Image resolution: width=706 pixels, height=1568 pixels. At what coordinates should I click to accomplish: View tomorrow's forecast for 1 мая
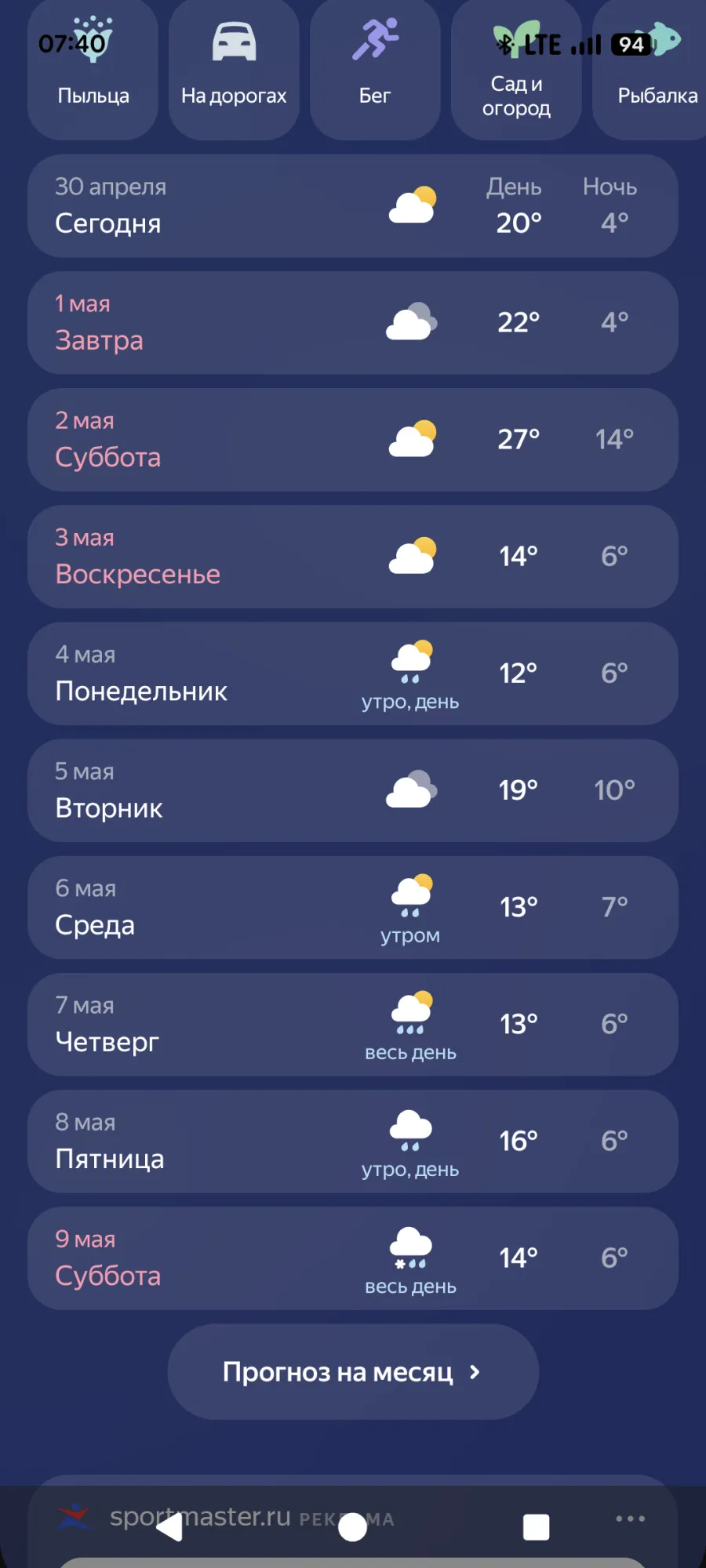click(x=353, y=323)
